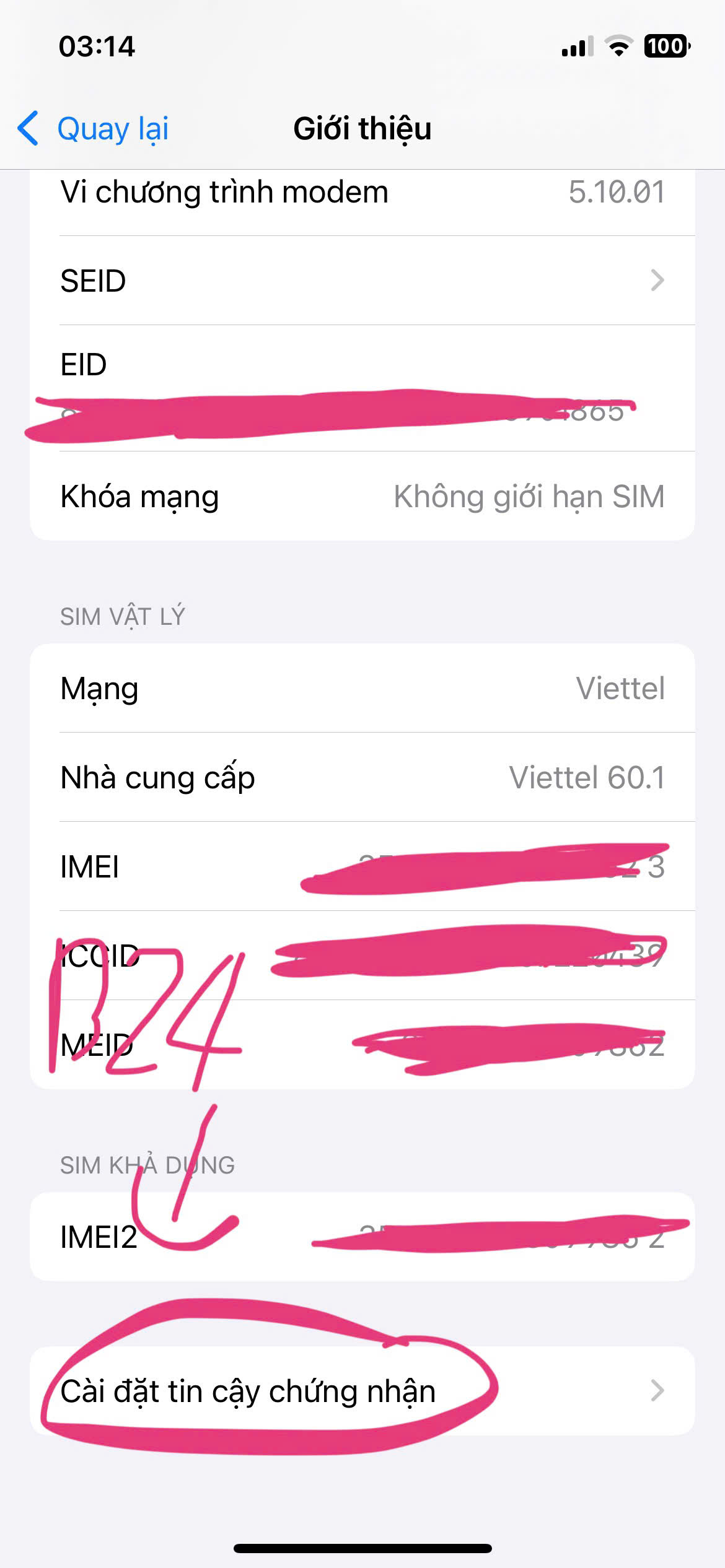Go back with Quay lại
The width and height of the screenshot is (725, 1568).
click(93, 129)
